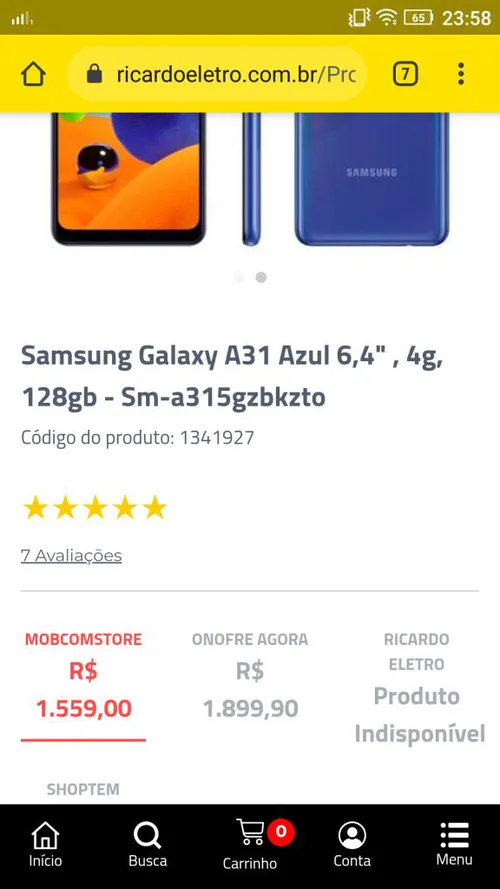500x889 pixels.
Task: Tap the browser home icon
Action: [33, 74]
